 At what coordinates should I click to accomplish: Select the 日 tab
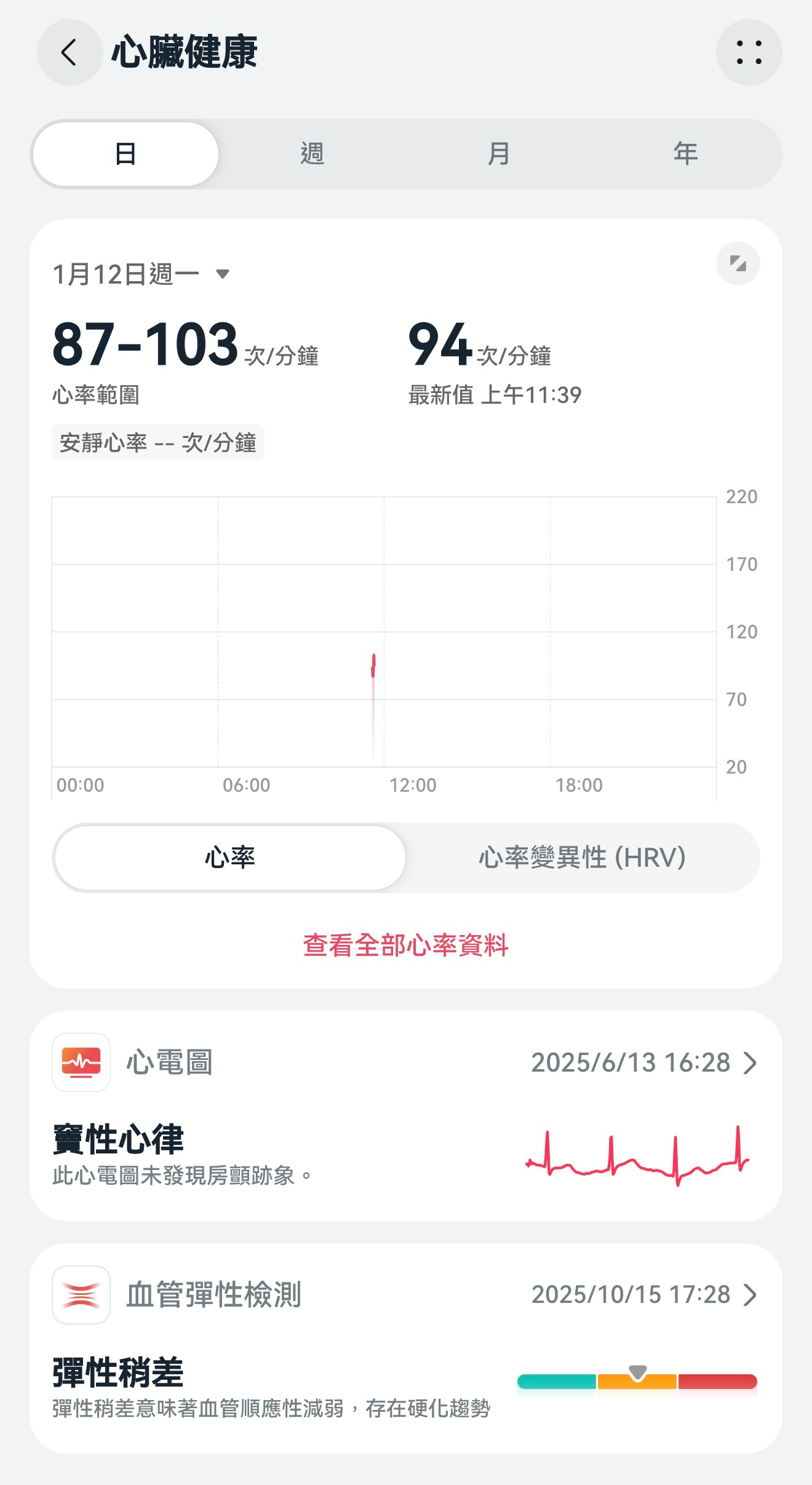(x=125, y=154)
